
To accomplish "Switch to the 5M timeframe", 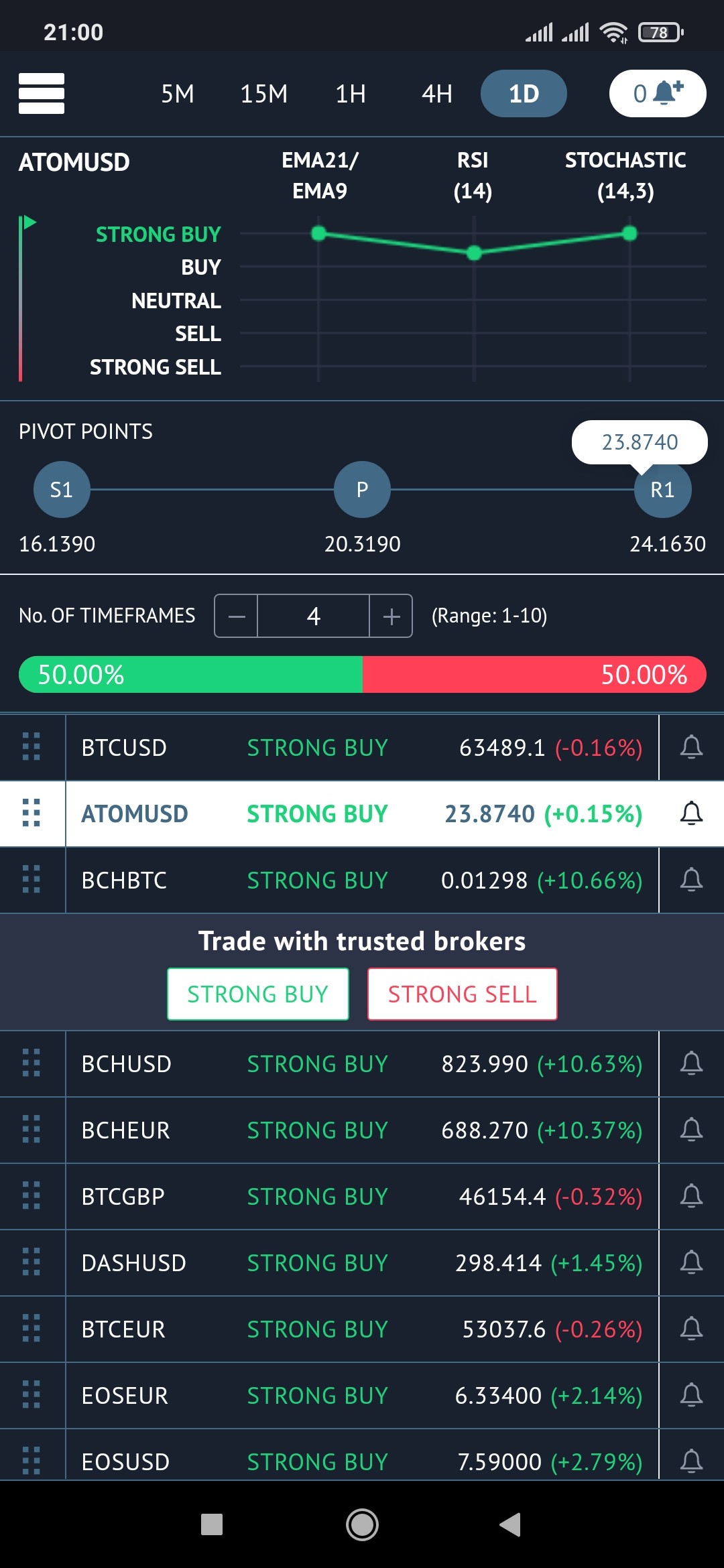I will coord(178,94).
